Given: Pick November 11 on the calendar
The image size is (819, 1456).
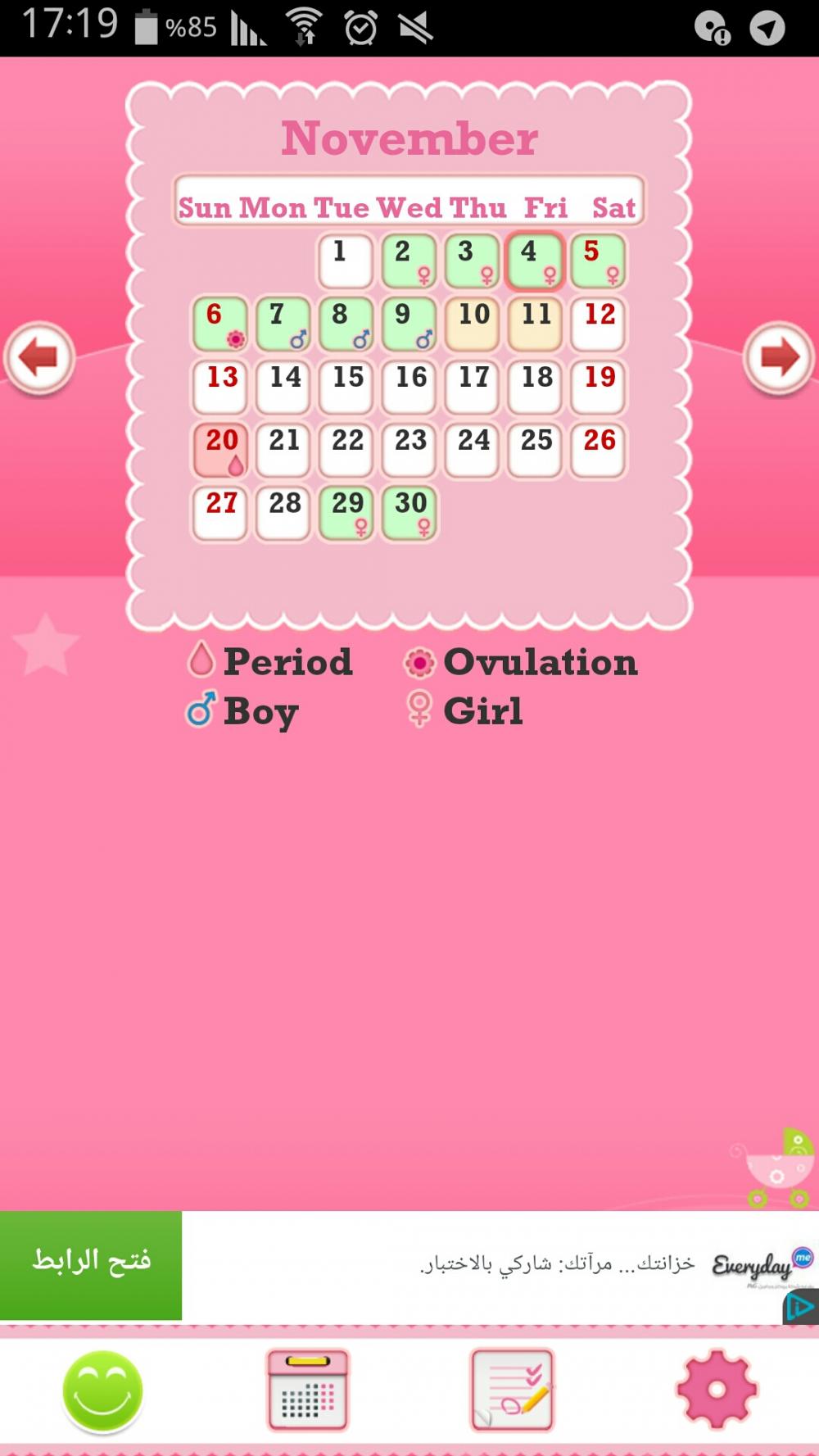Looking at the screenshot, I should click(535, 324).
